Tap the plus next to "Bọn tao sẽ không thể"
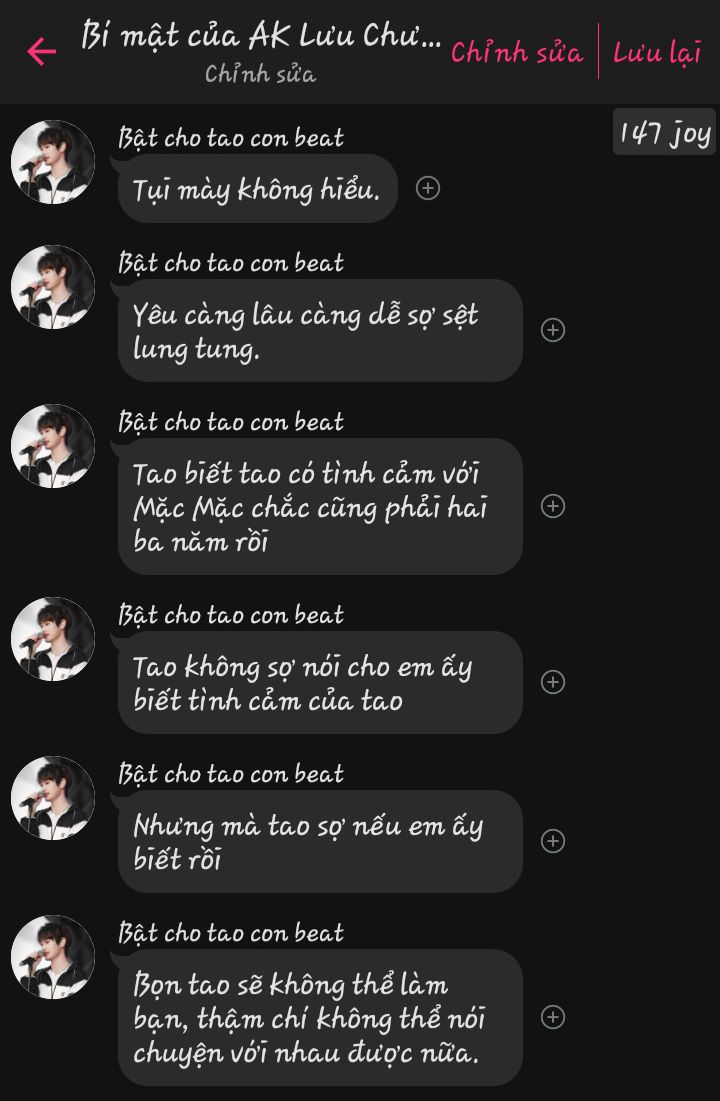The width and height of the screenshot is (720, 1101). (x=553, y=1017)
